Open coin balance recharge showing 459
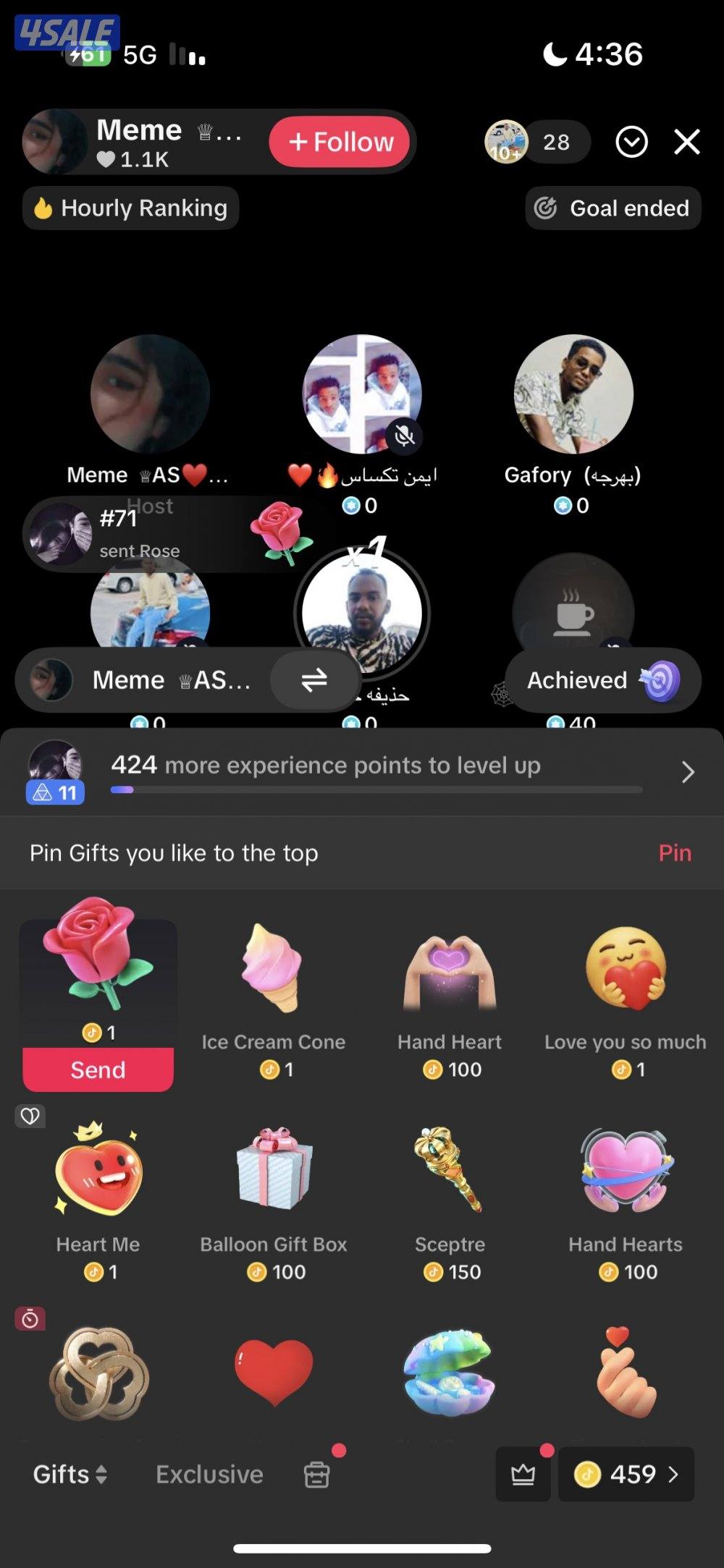The width and height of the screenshot is (724, 1568). click(x=626, y=1474)
